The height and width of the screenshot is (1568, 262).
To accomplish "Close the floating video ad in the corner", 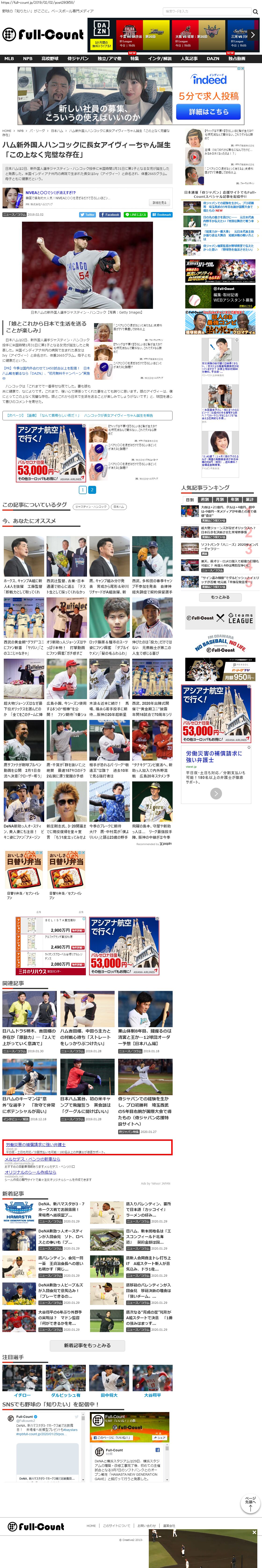I will click(254, 1532).
